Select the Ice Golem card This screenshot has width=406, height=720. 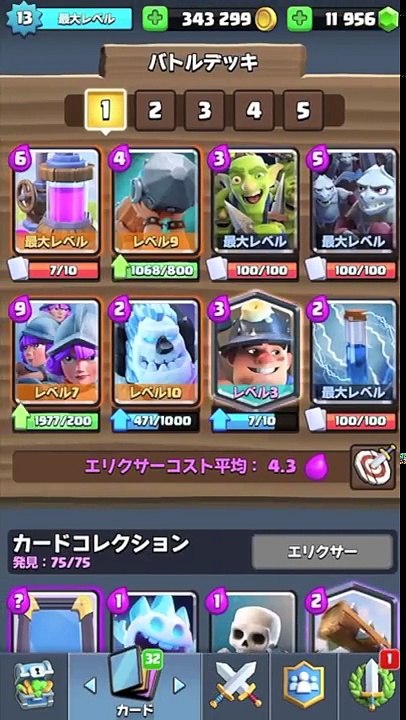(156, 352)
